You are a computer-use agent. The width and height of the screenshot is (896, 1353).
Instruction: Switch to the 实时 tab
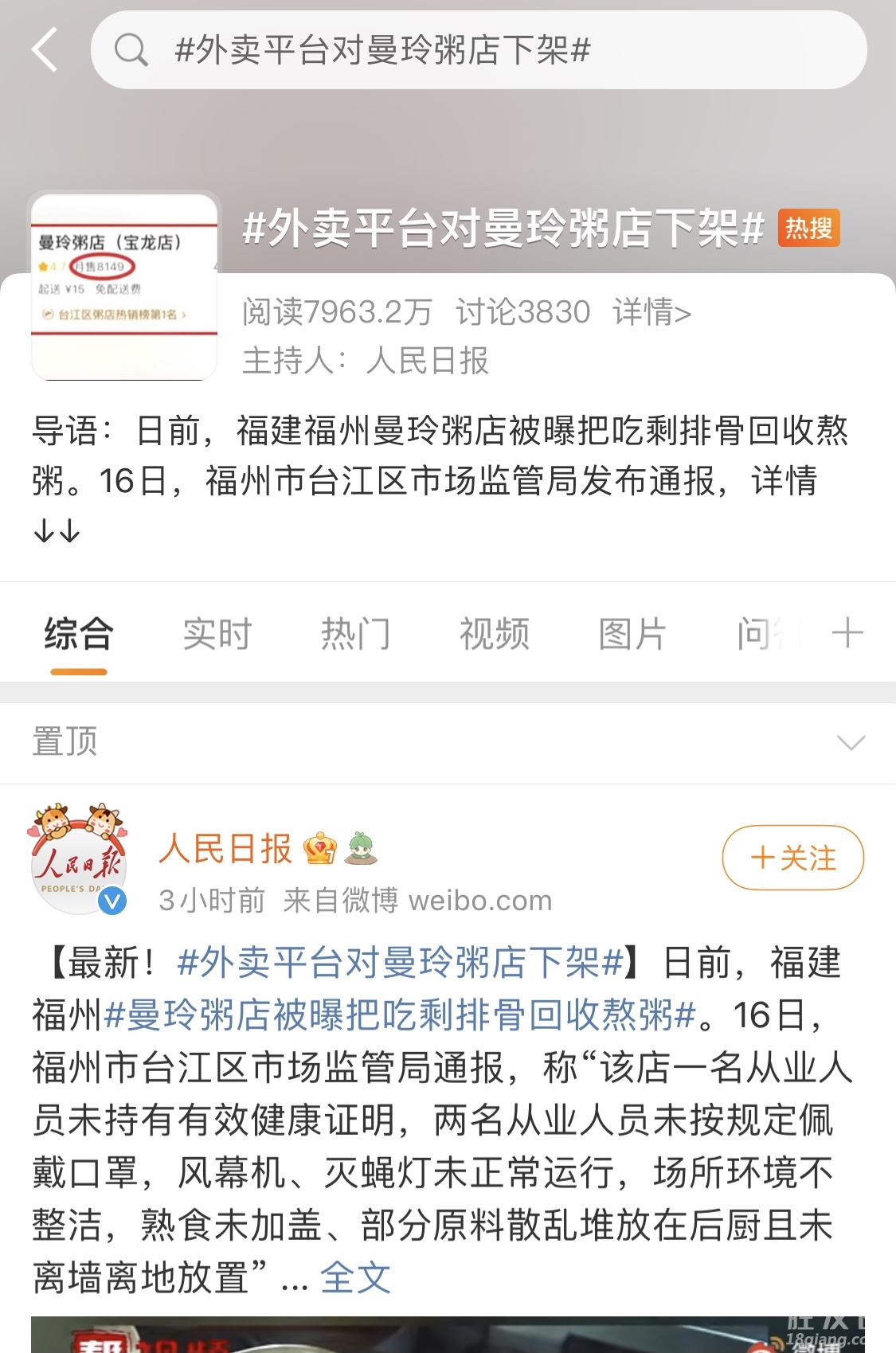click(x=217, y=635)
